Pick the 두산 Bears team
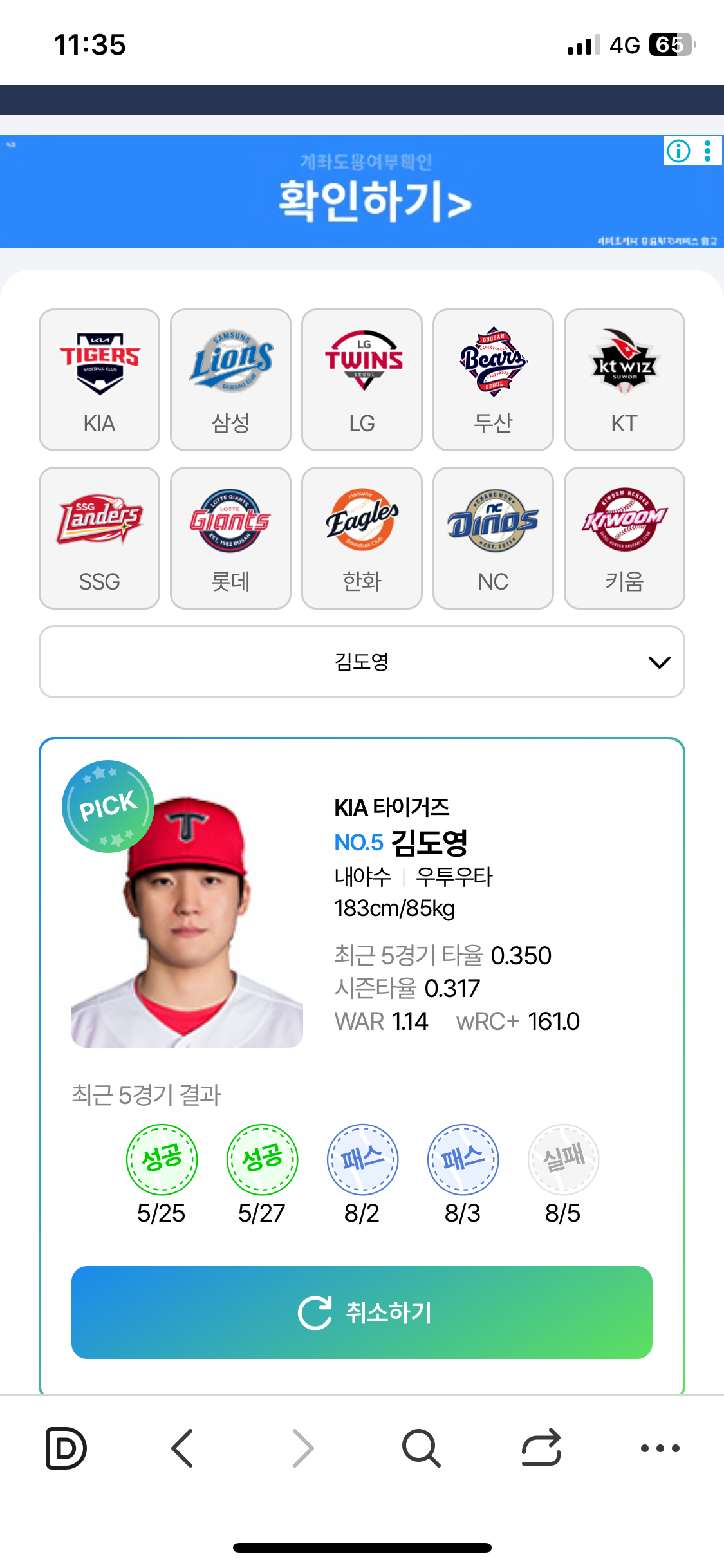This screenshot has height=1568, width=724. pos(493,380)
